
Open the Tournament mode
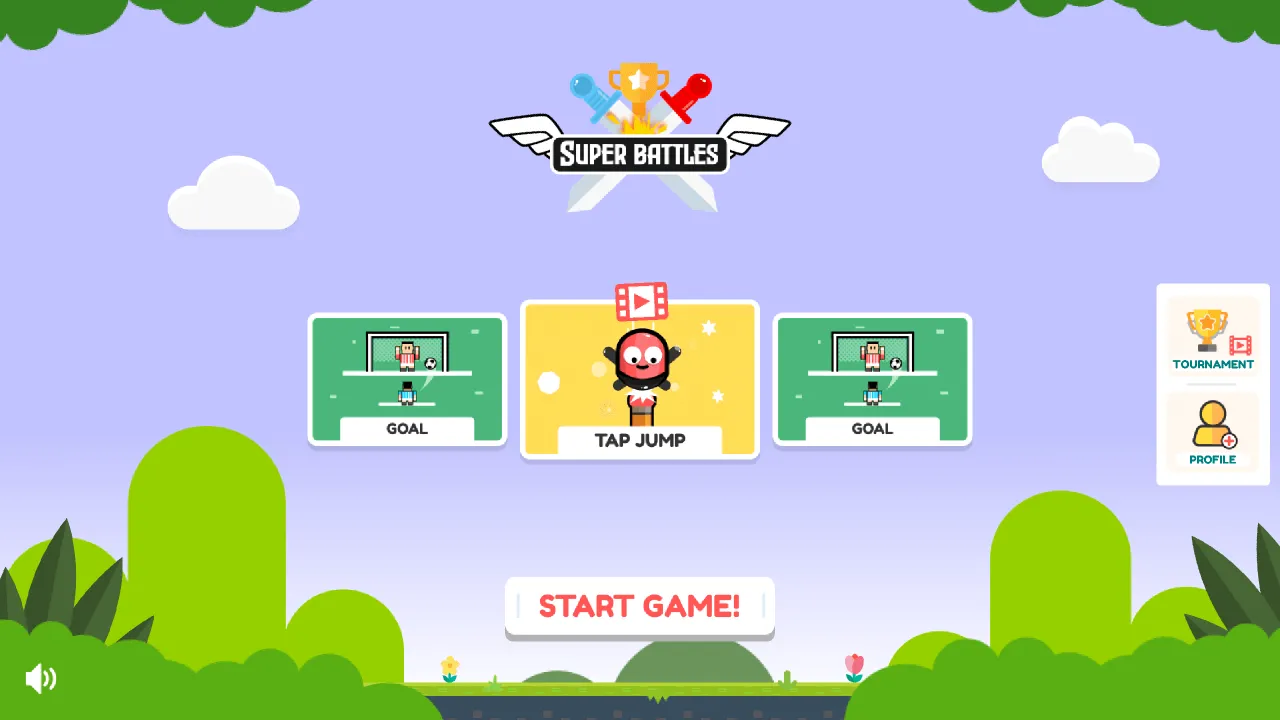(1213, 338)
